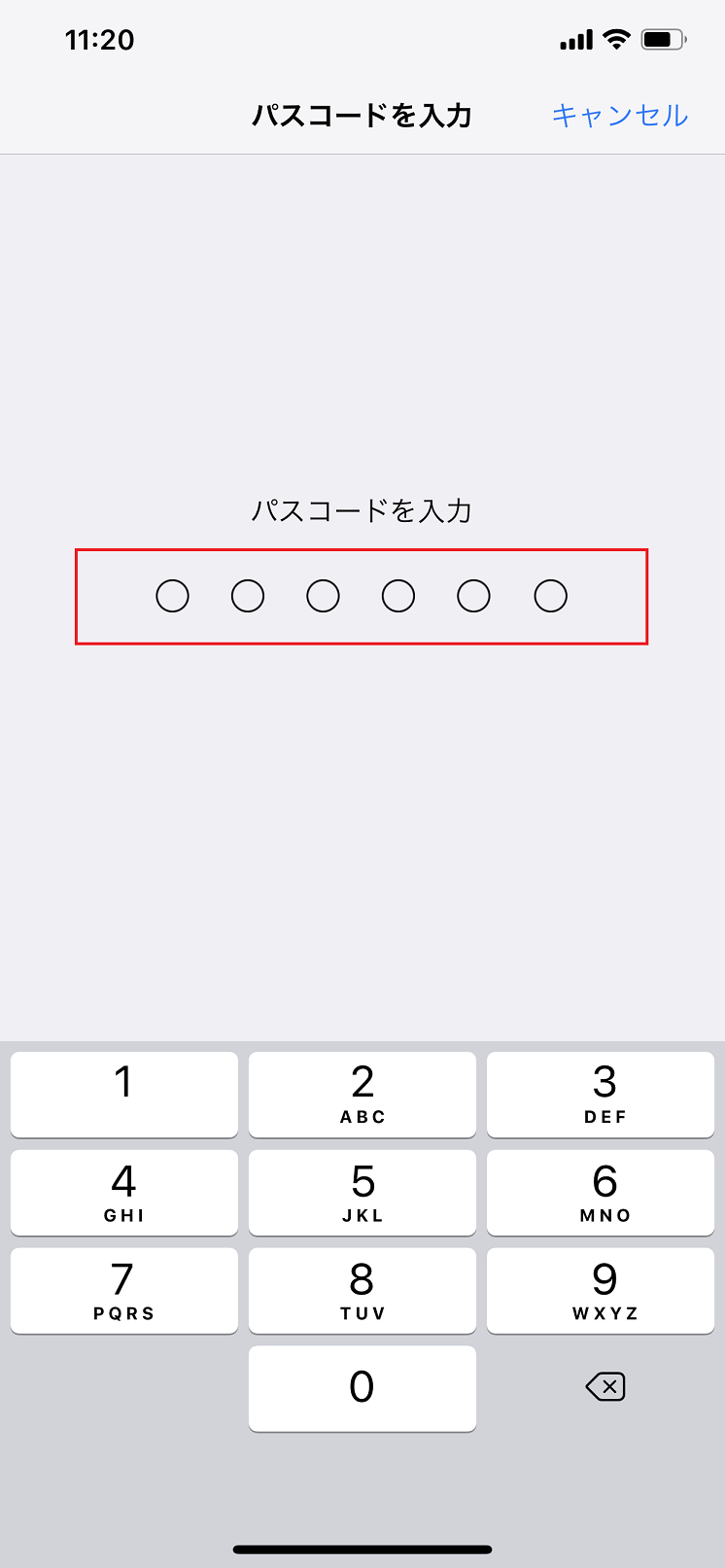Tap キャンセル to cancel passcode entry
This screenshot has width=725, height=1568.
click(618, 115)
